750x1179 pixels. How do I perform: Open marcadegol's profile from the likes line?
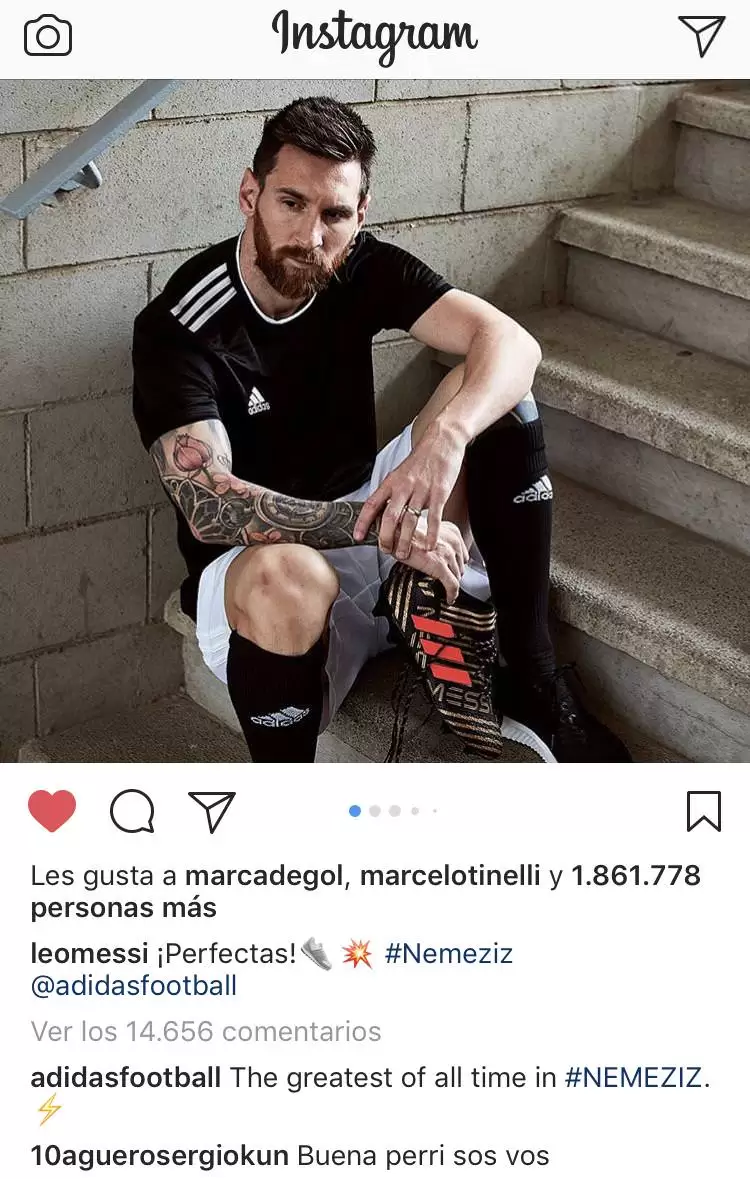(265, 876)
